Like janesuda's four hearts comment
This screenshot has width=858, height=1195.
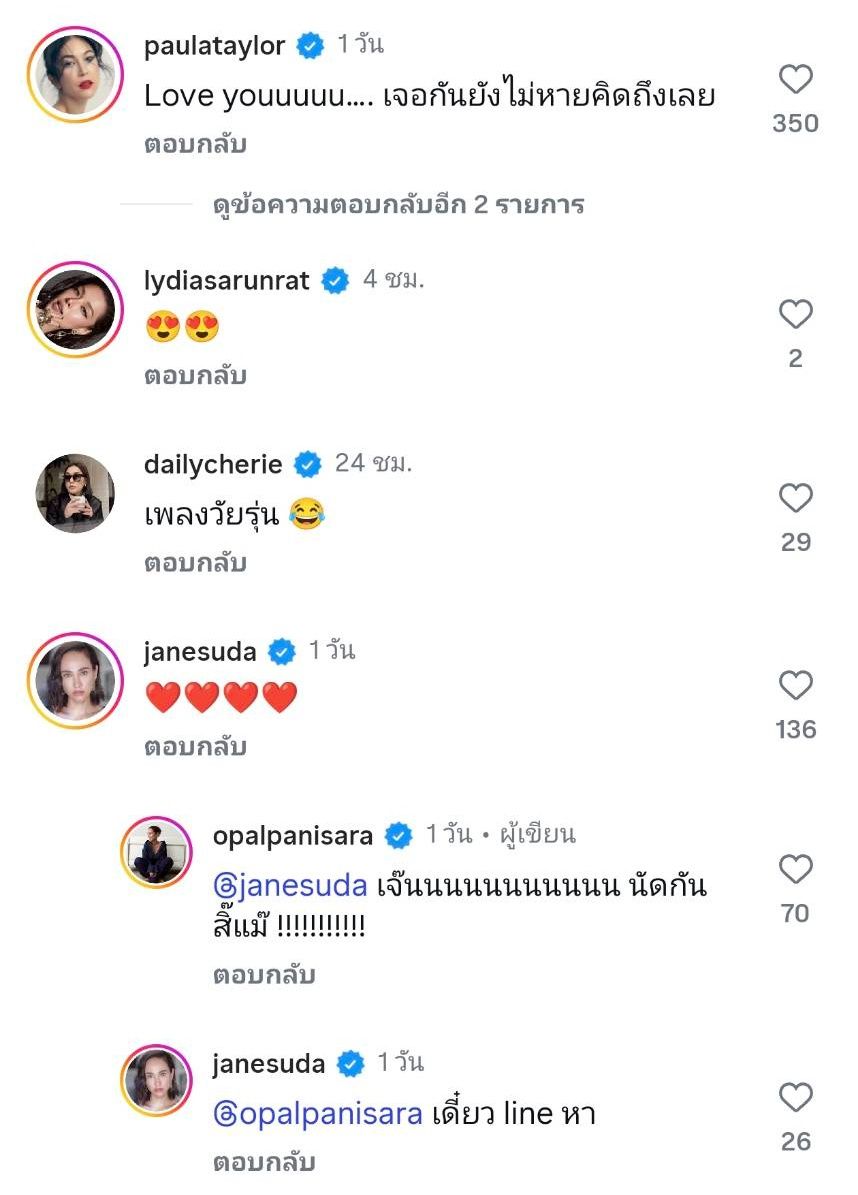(795, 686)
